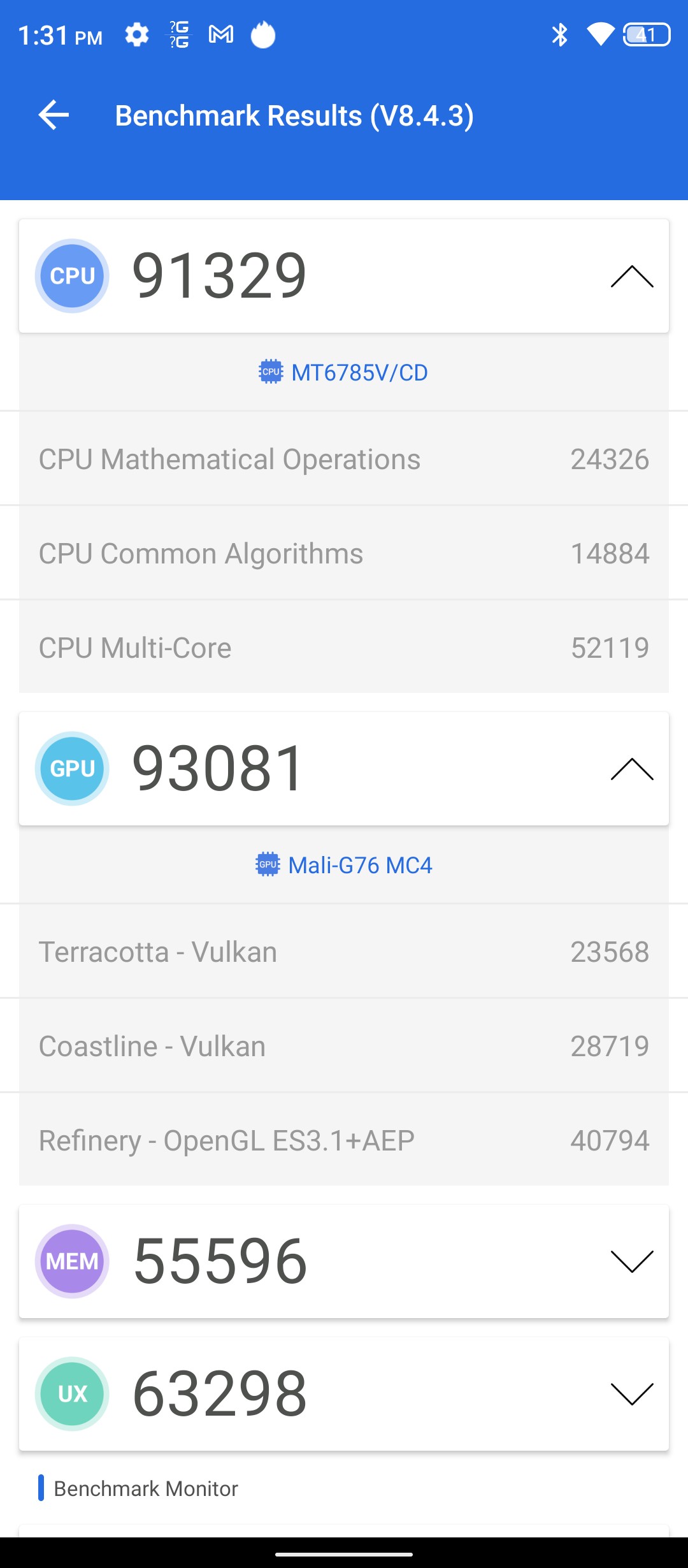Expand the UX score section
The image size is (688, 1568).
631,1394
